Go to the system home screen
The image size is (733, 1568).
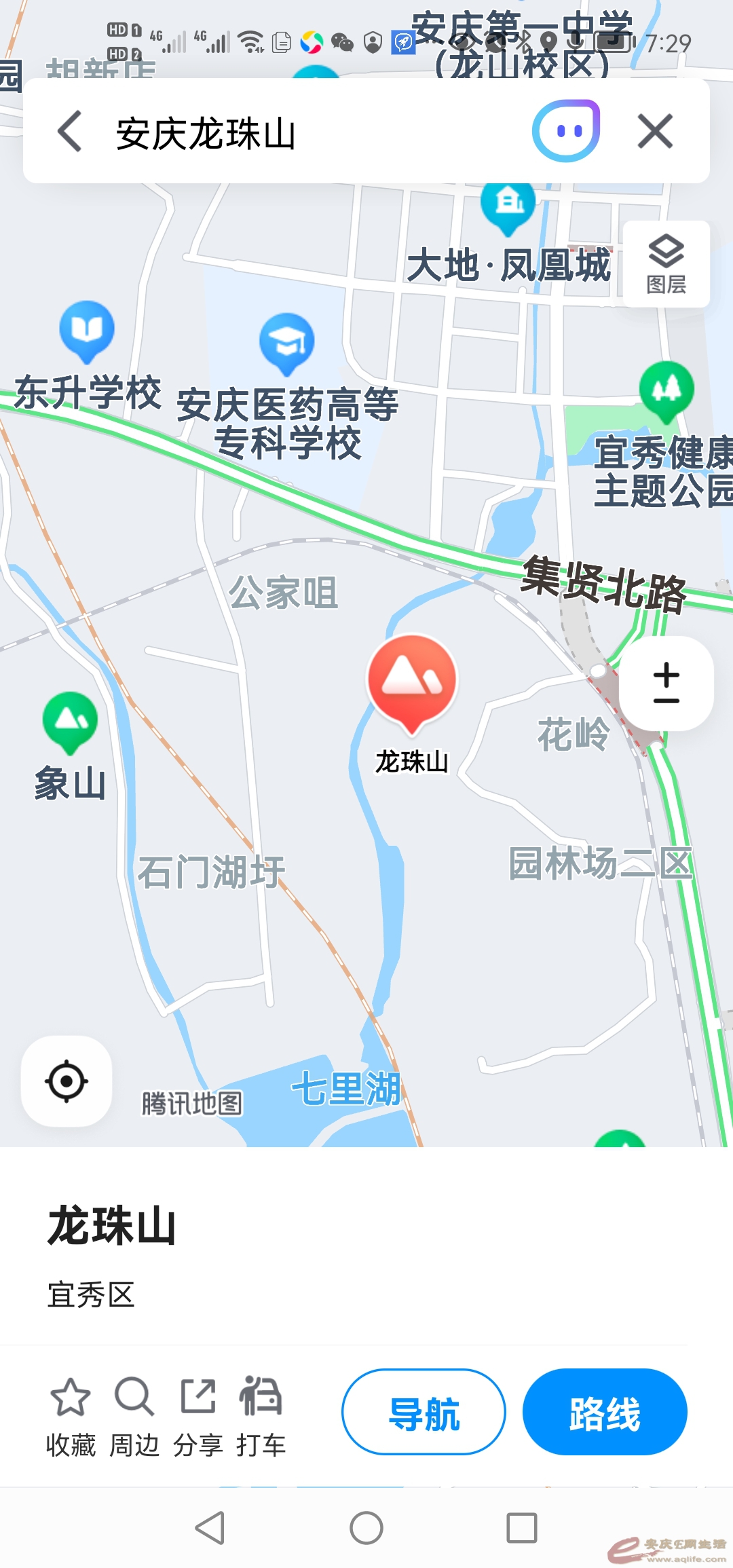(366, 1528)
